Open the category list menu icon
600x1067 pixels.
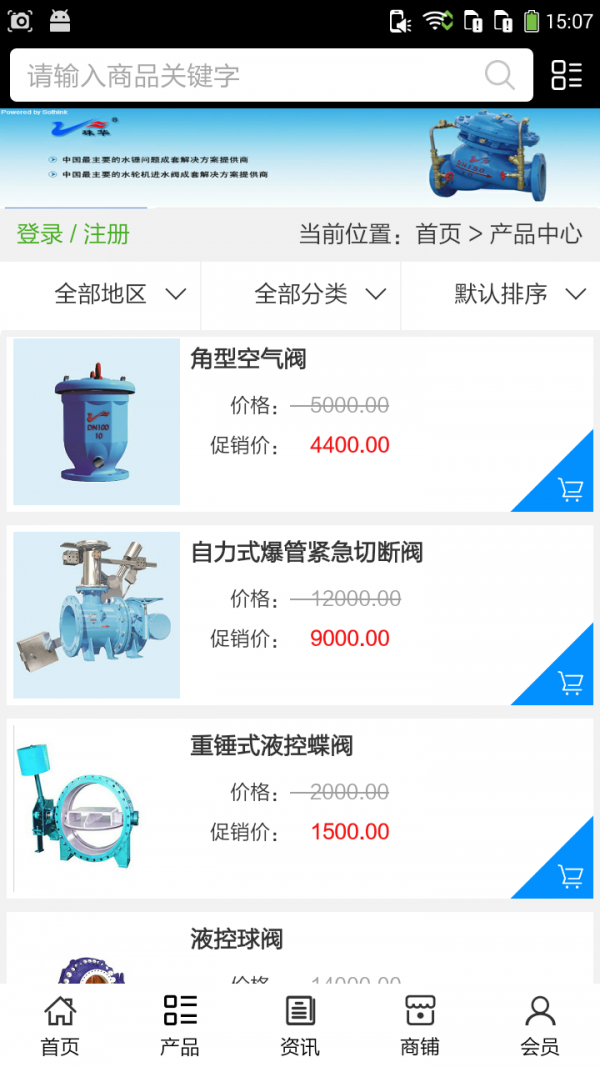pyautogui.click(x=566, y=75)
